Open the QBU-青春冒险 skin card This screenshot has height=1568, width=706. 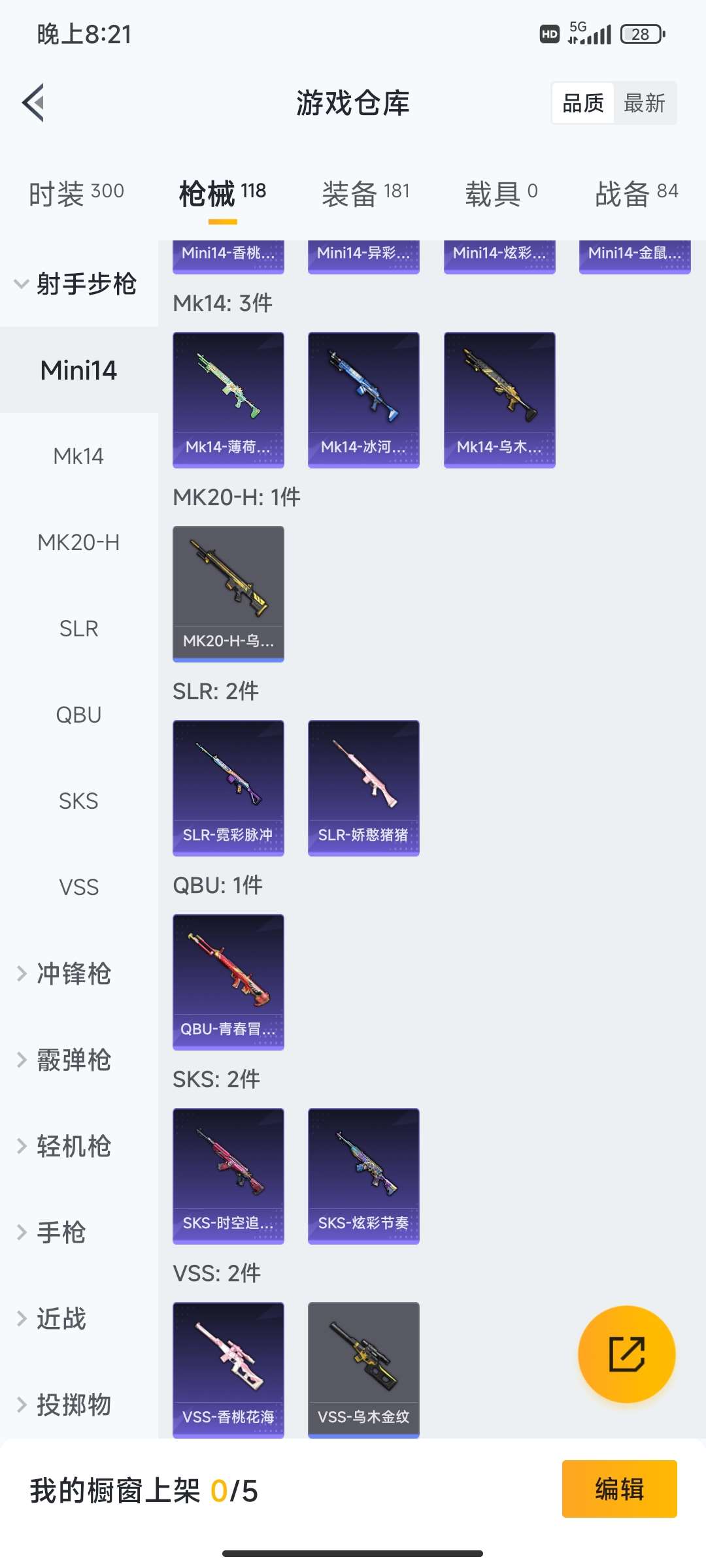pos(228,983)
